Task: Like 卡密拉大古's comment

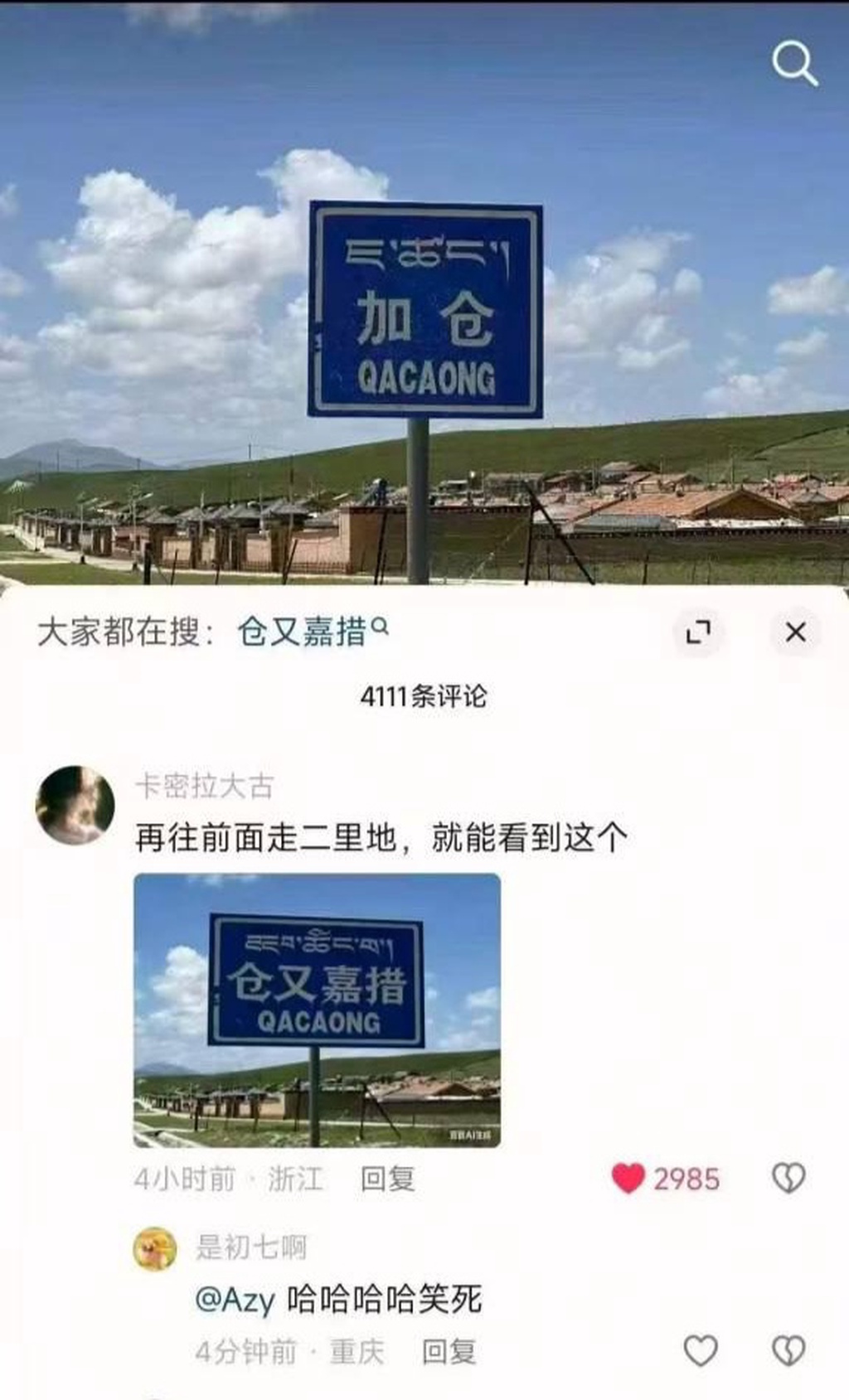Action: pos(628,1178)
